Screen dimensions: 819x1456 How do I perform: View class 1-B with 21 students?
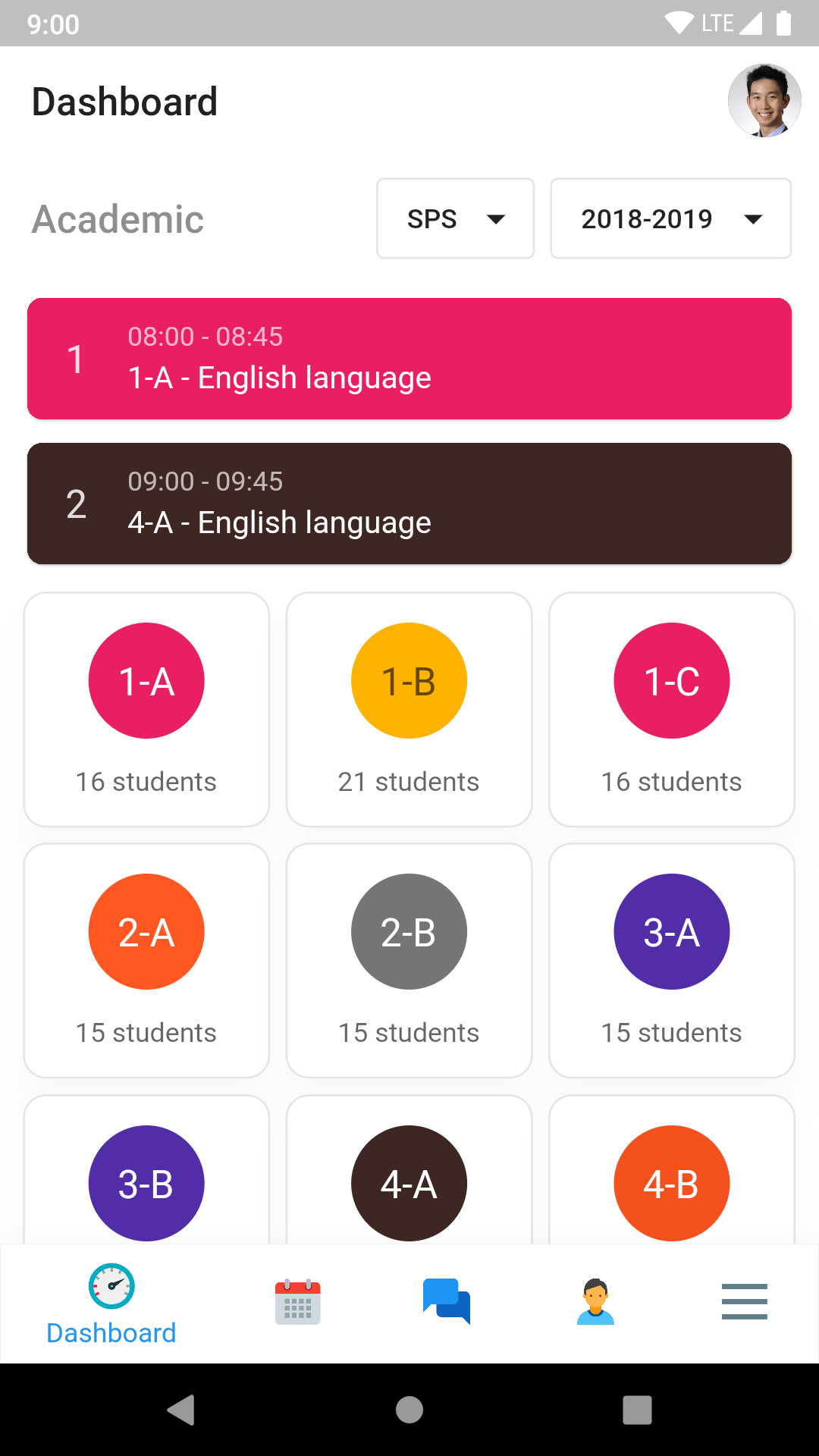pos(409,710)
